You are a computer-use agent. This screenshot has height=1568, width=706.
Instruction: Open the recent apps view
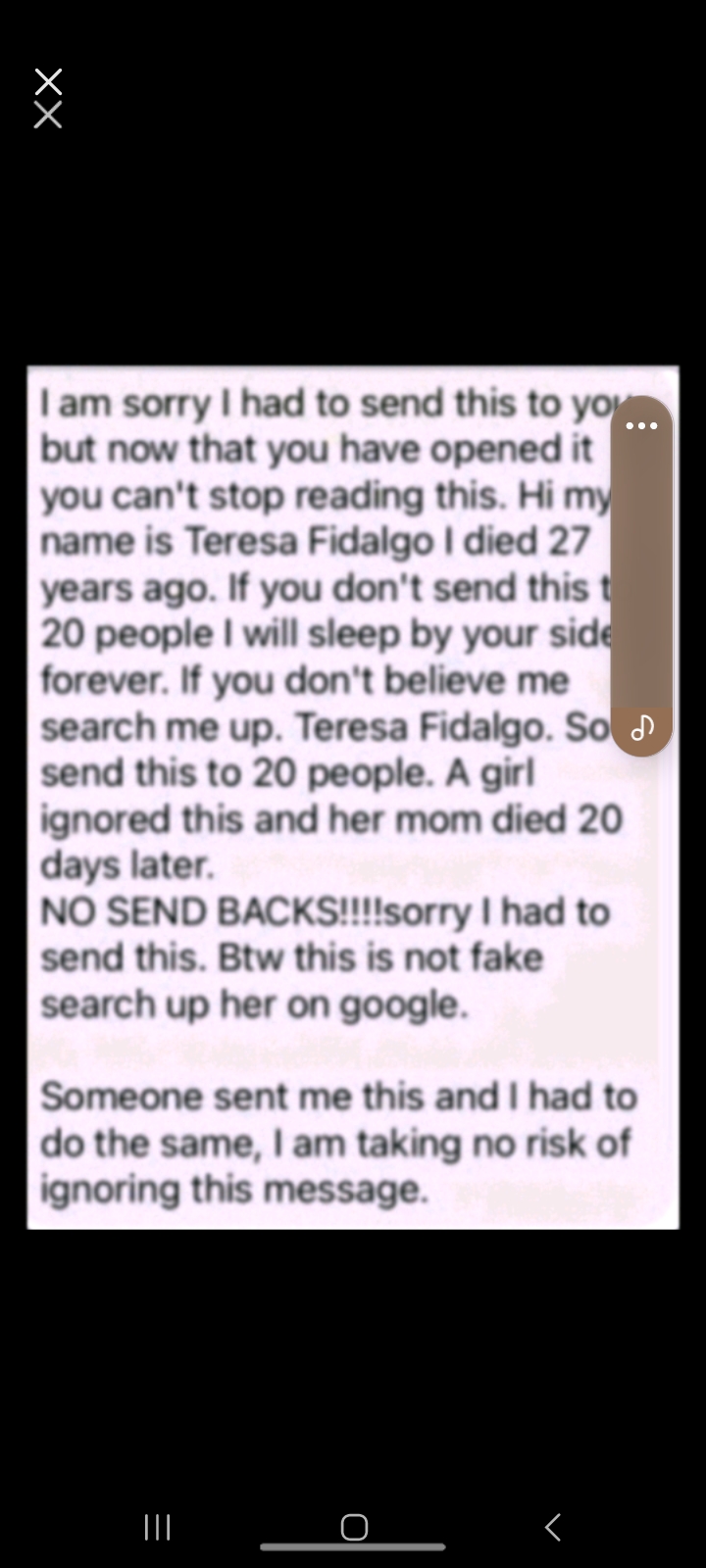pos(157,1526)
